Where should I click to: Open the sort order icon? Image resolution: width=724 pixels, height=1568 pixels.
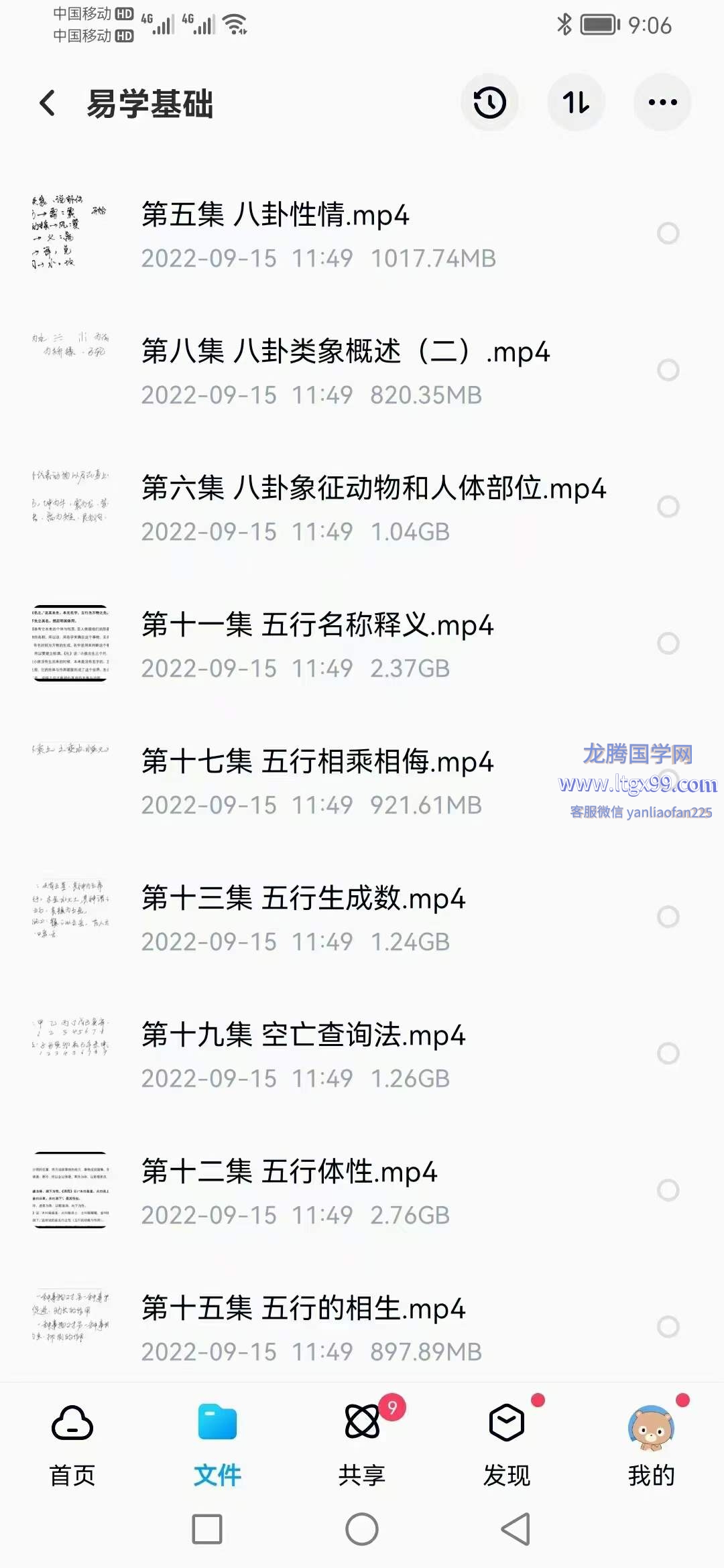tap(576, 103)
